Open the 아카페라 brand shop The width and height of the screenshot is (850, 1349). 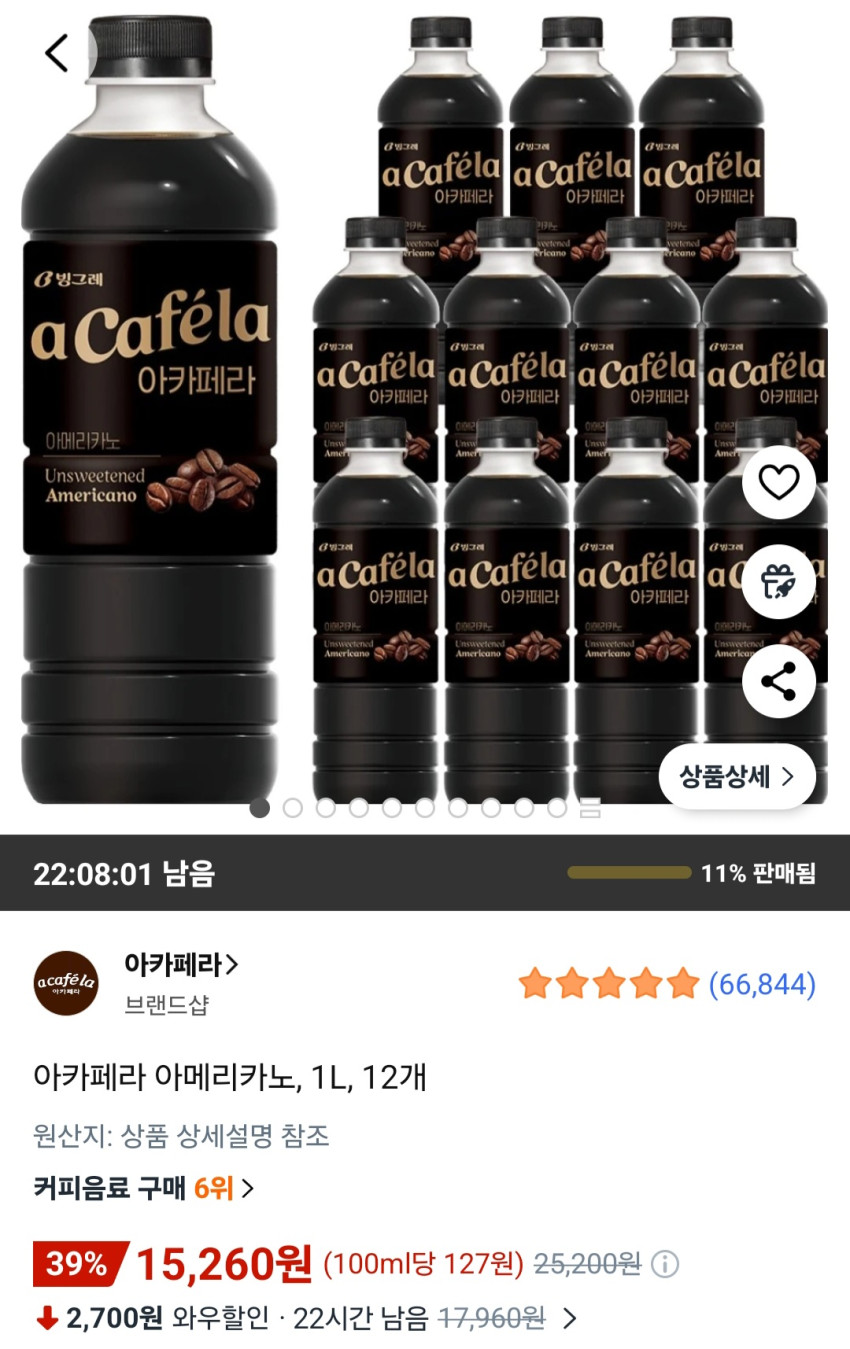(180, 965)
